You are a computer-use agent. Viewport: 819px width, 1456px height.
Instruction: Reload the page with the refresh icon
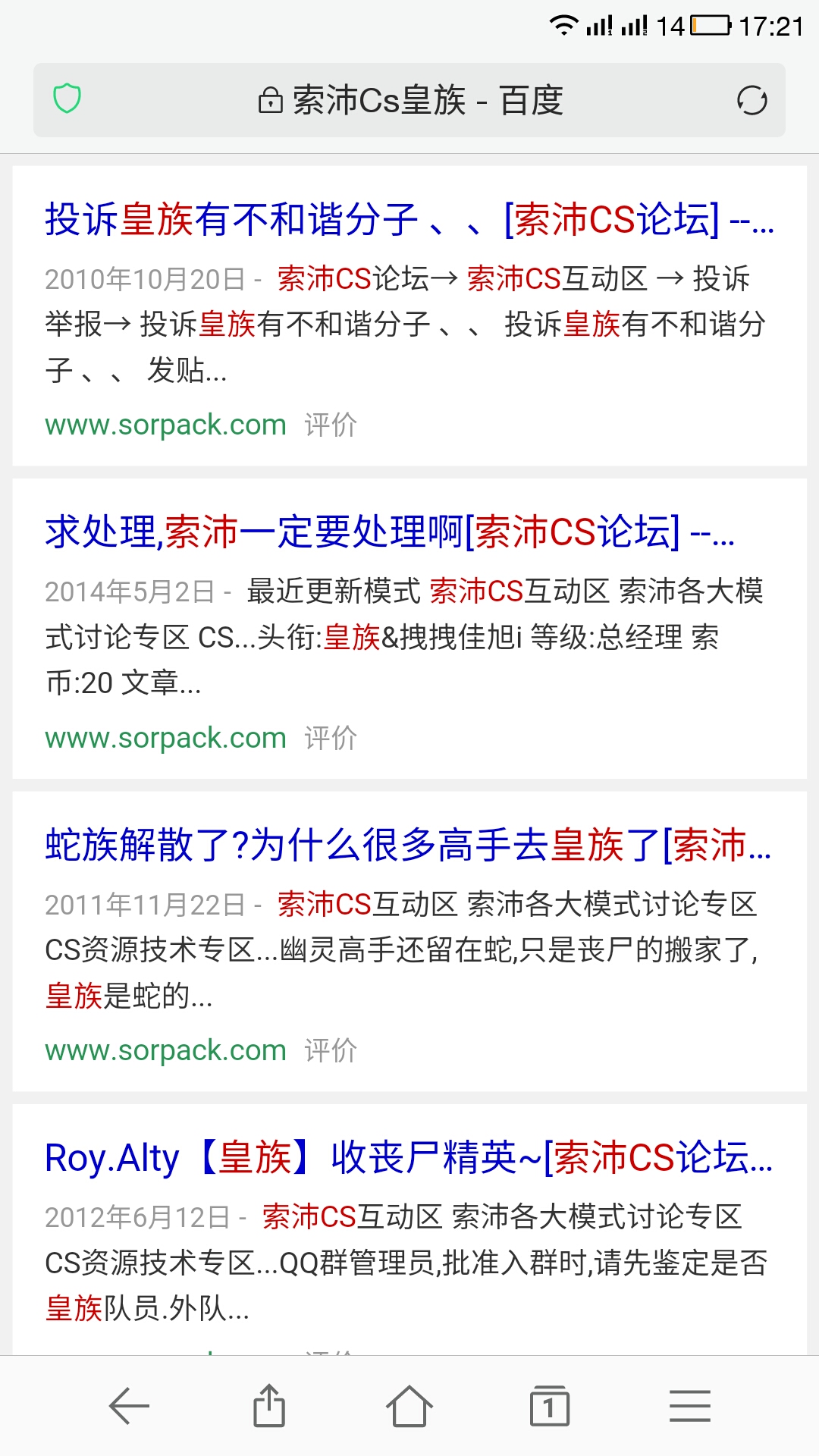tap(752, 100)
